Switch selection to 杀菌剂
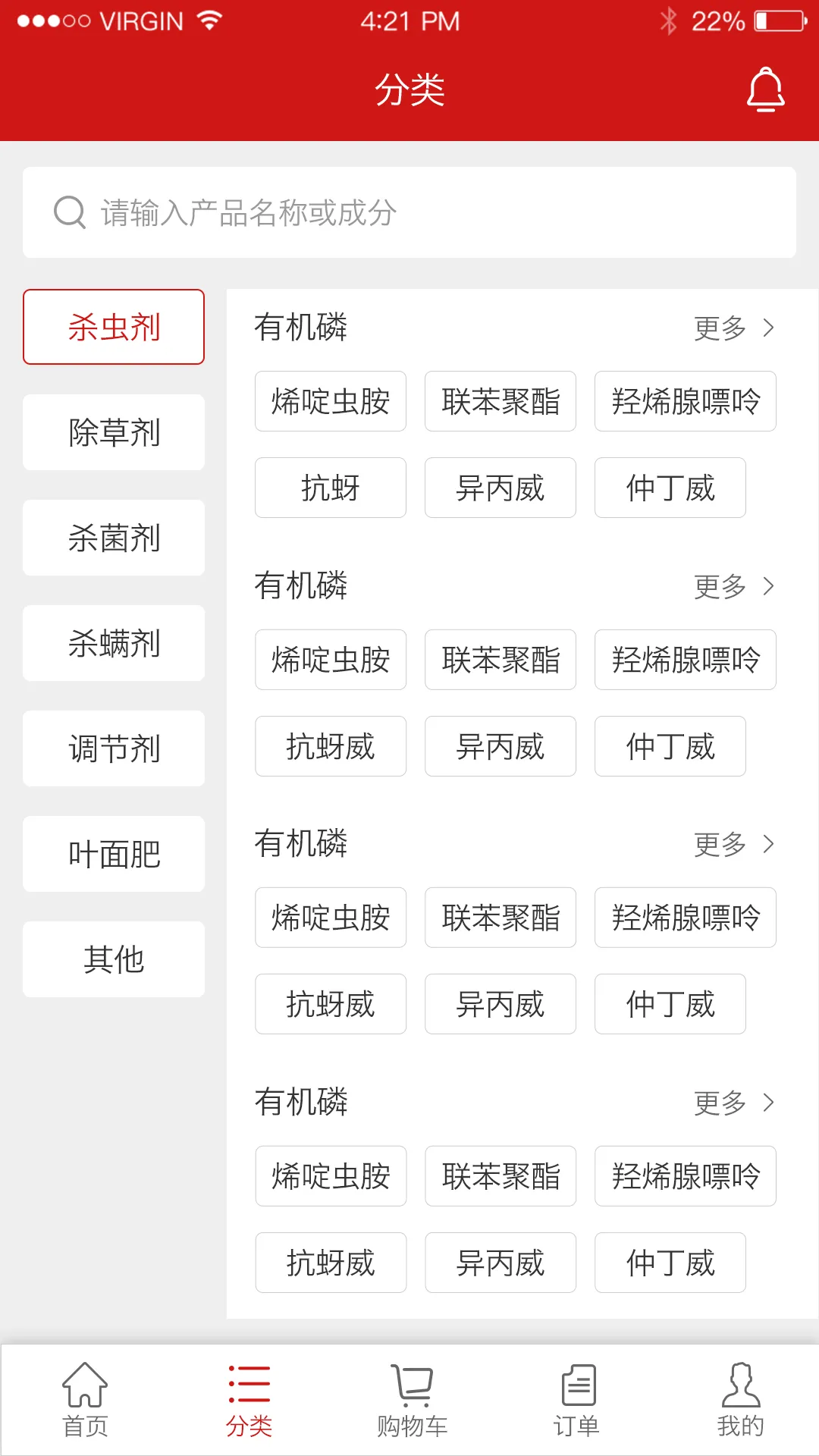Viewport: 819px width, 1456px height. tap(113, 538)
